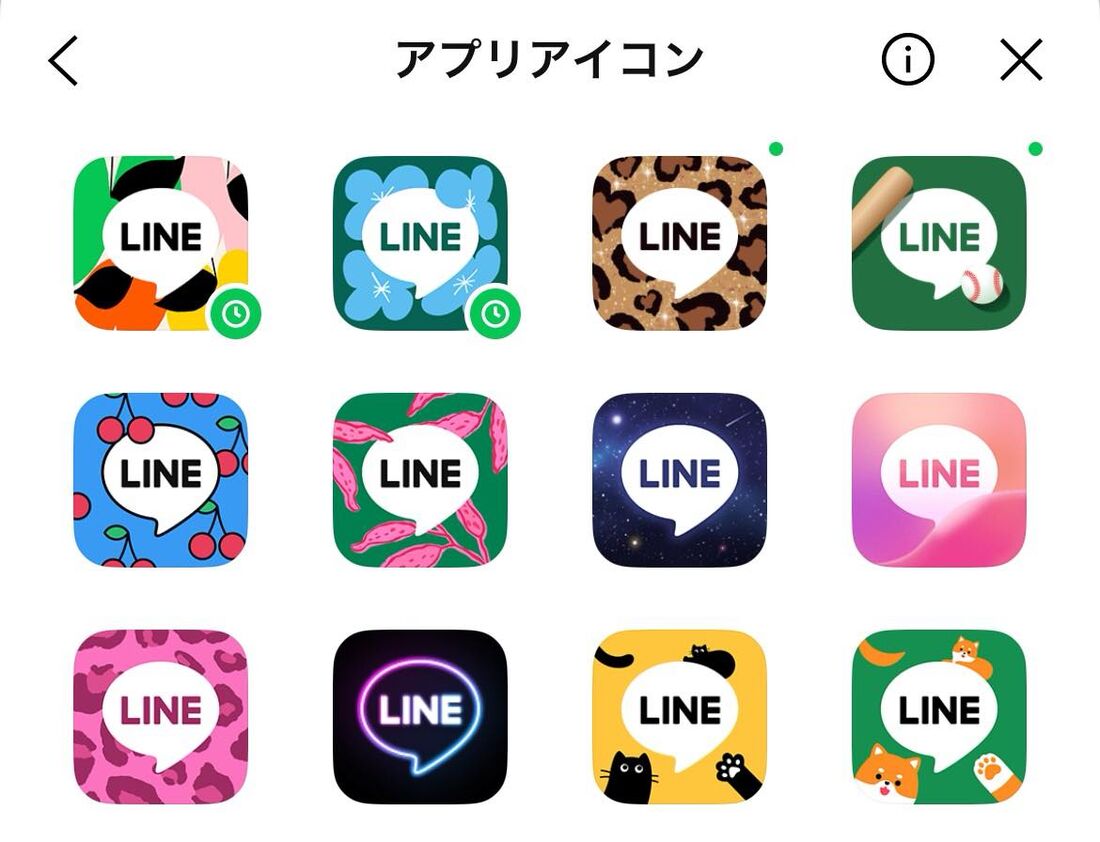1100x842 pixels.
Task: Select the colorful abstract LINE icon
Action: 160,242
